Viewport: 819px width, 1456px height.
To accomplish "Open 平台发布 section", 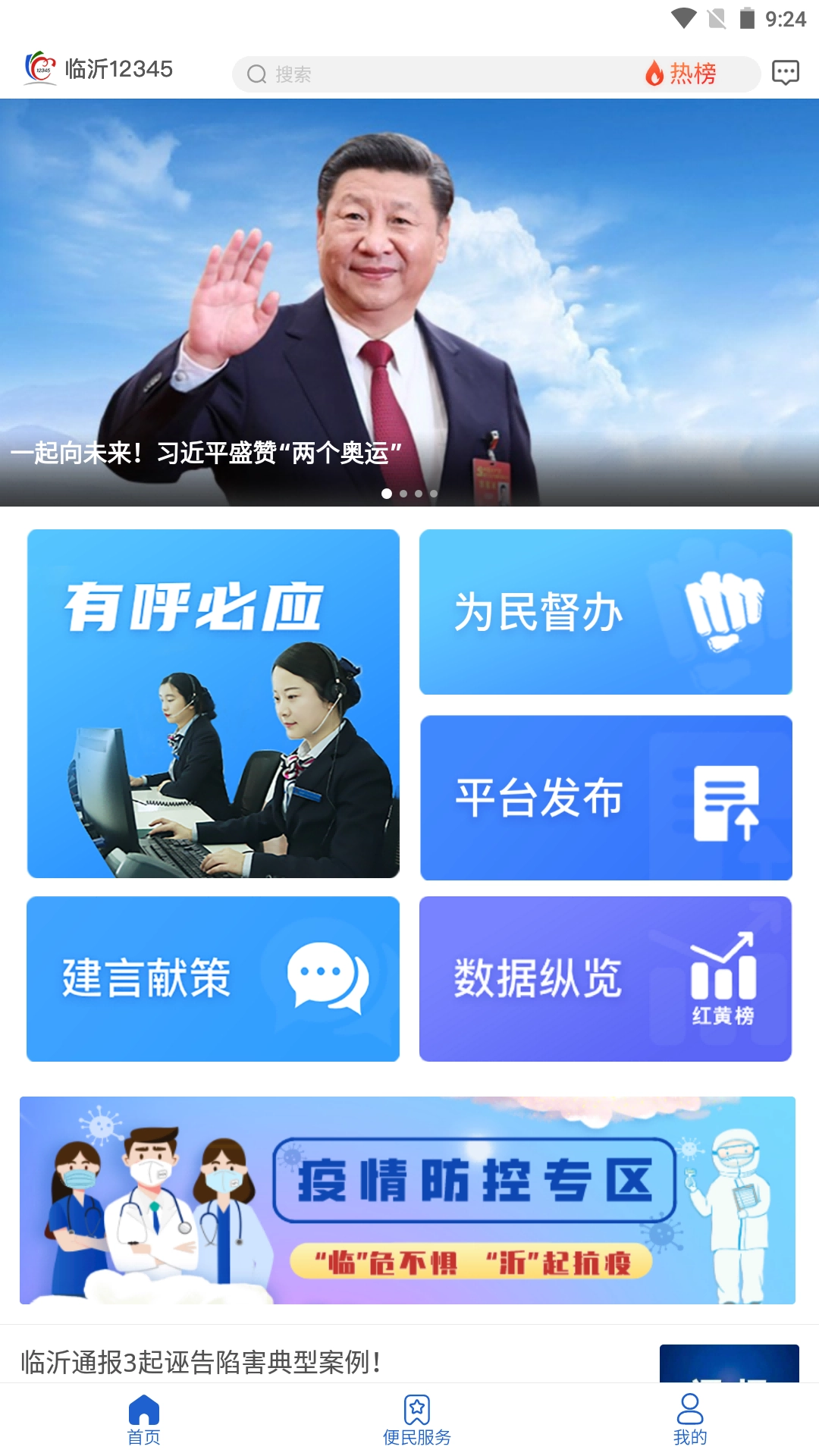I will coord(605,798).
